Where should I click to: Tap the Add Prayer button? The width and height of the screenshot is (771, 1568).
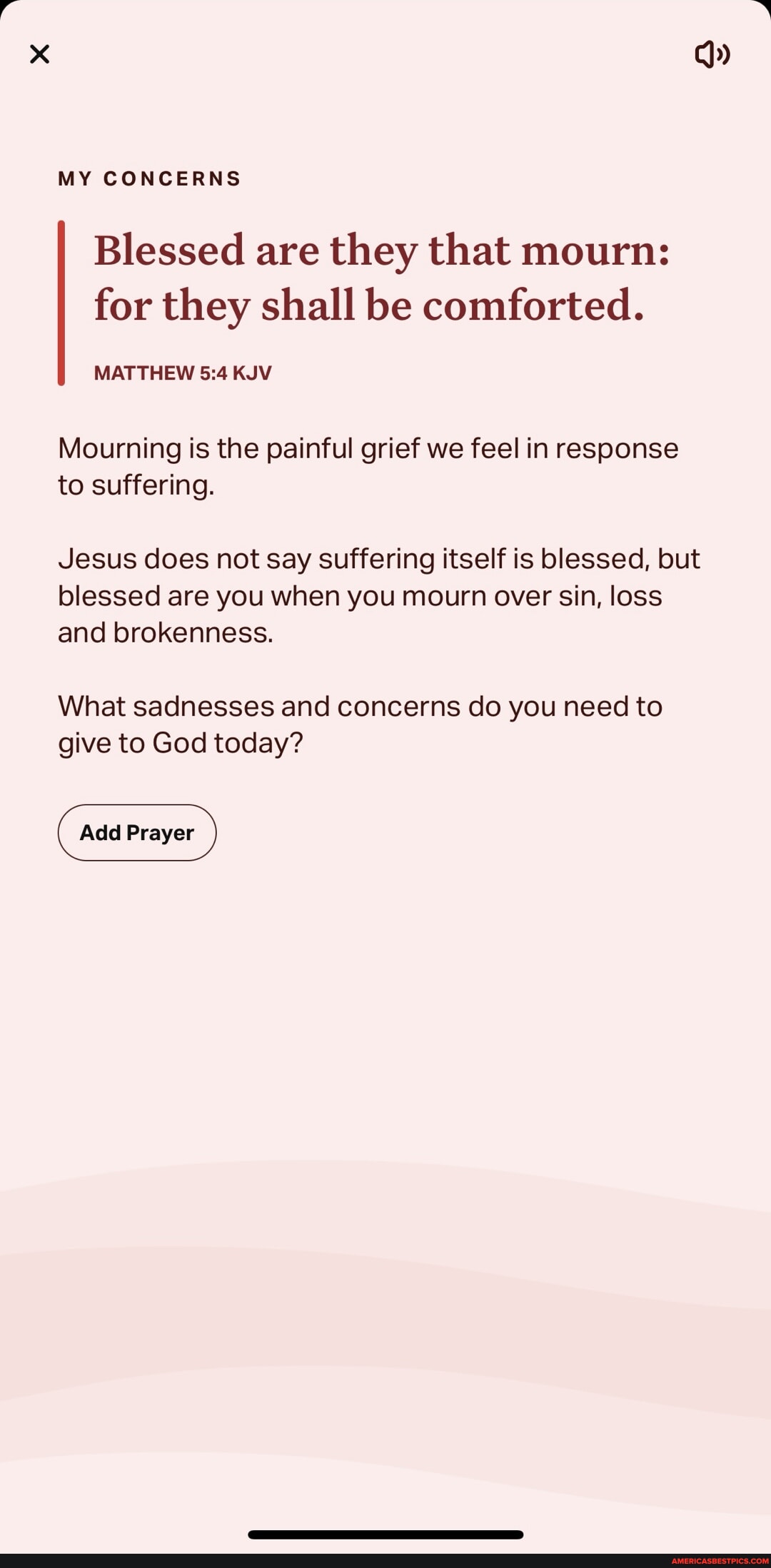[136, 832]
